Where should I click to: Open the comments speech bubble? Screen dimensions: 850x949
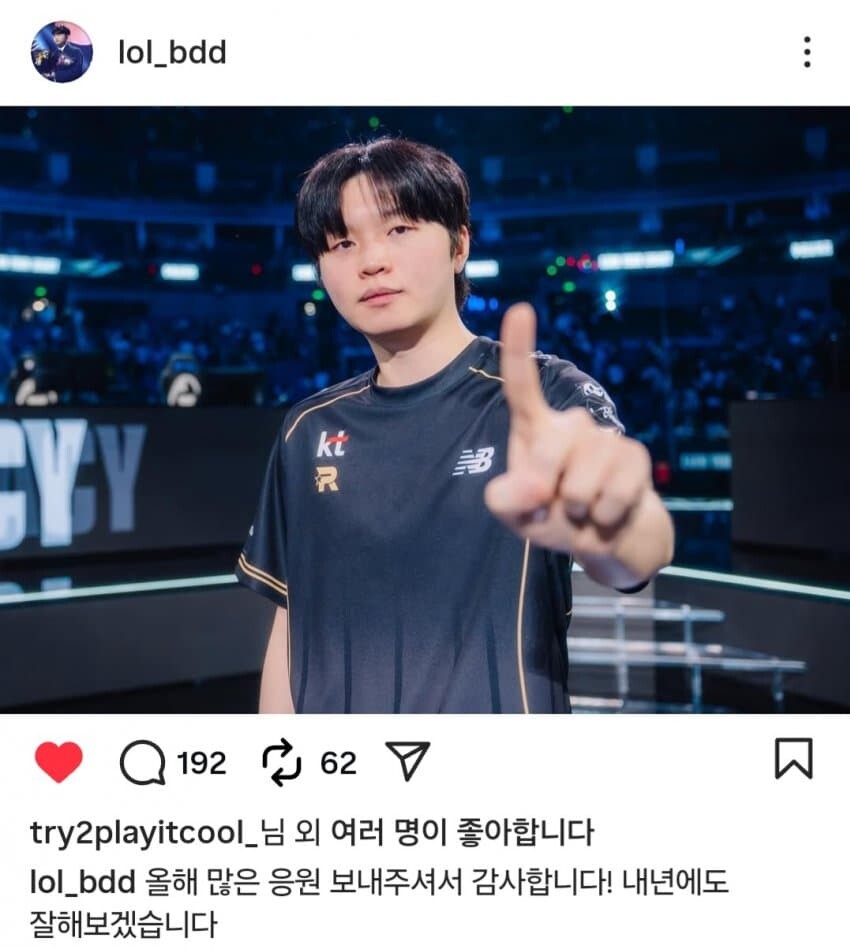[x=142, y=764]
